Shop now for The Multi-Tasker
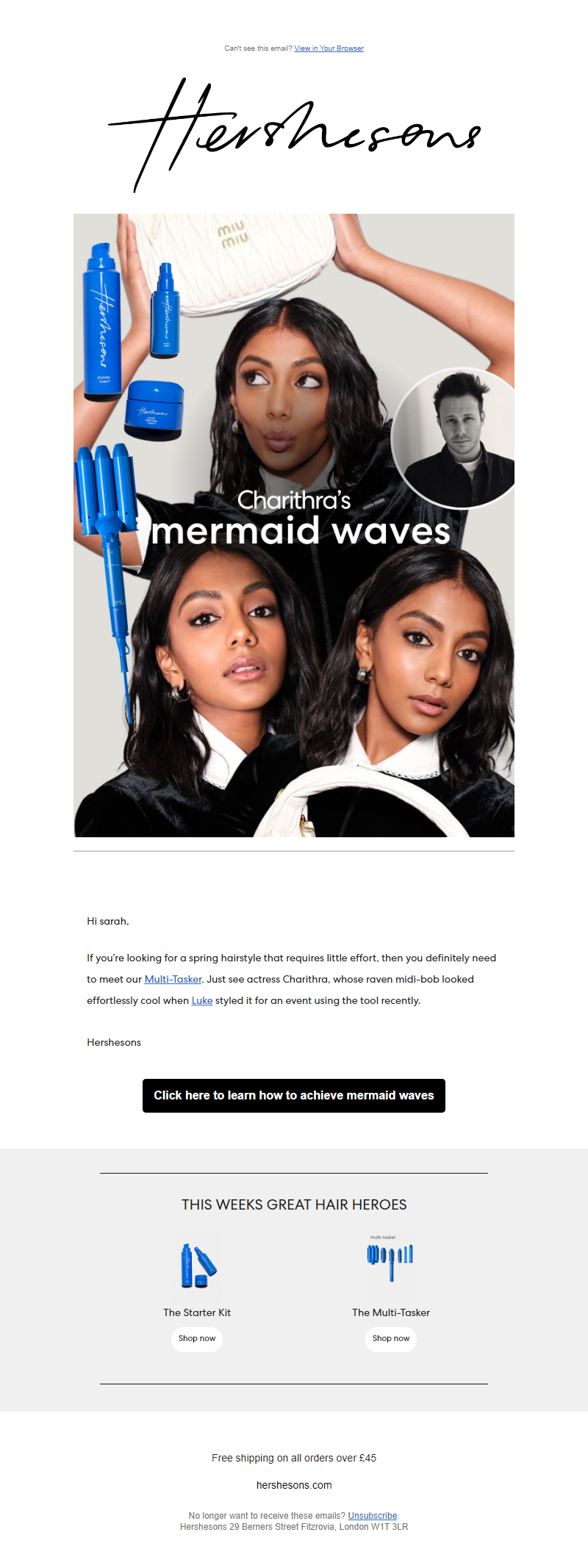The width and height of the screenshot is (588, 1568). click(x=391, y=1338)
